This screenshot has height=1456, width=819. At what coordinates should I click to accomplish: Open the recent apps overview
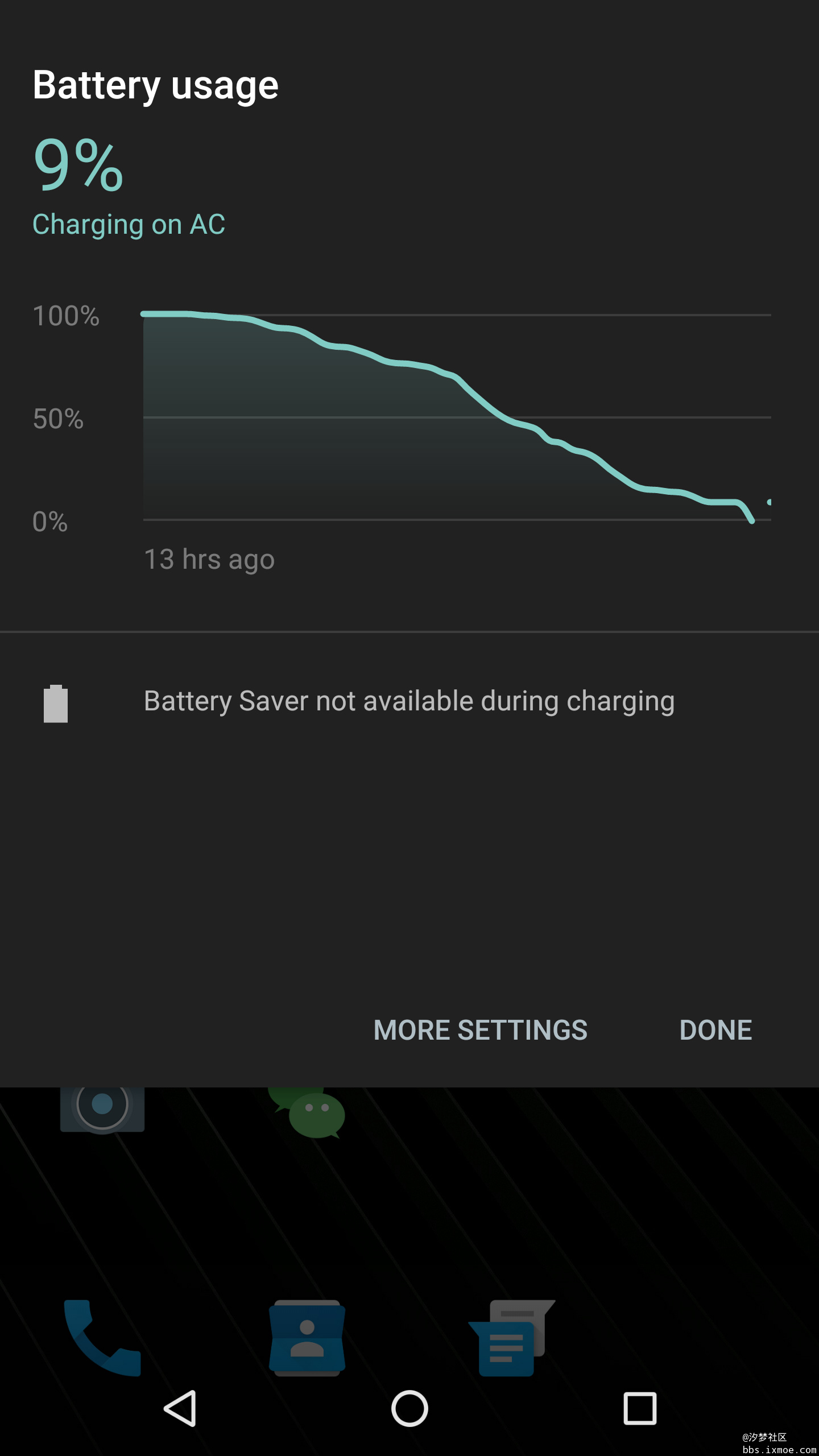640,1408
